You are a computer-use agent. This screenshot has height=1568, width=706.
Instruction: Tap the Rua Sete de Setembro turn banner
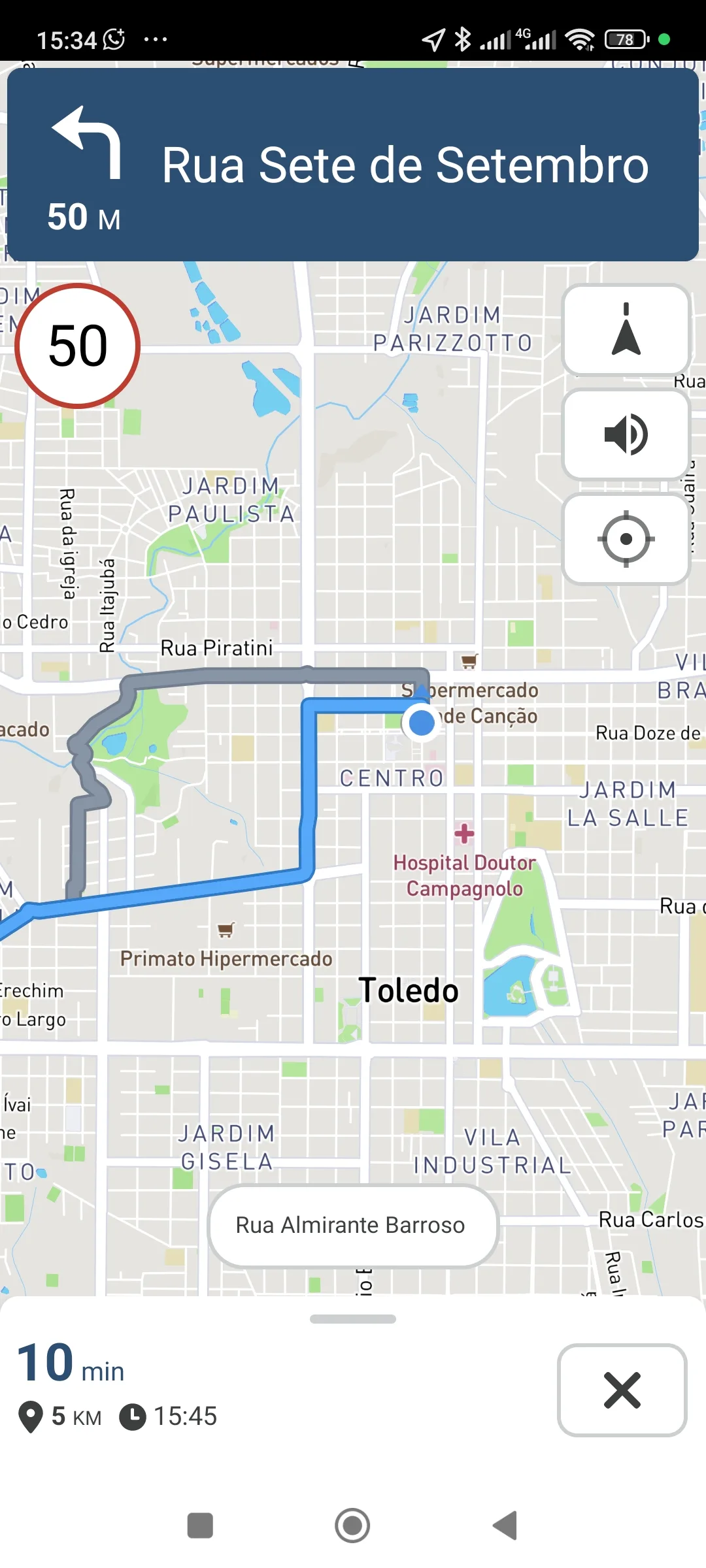click(353, 165)
